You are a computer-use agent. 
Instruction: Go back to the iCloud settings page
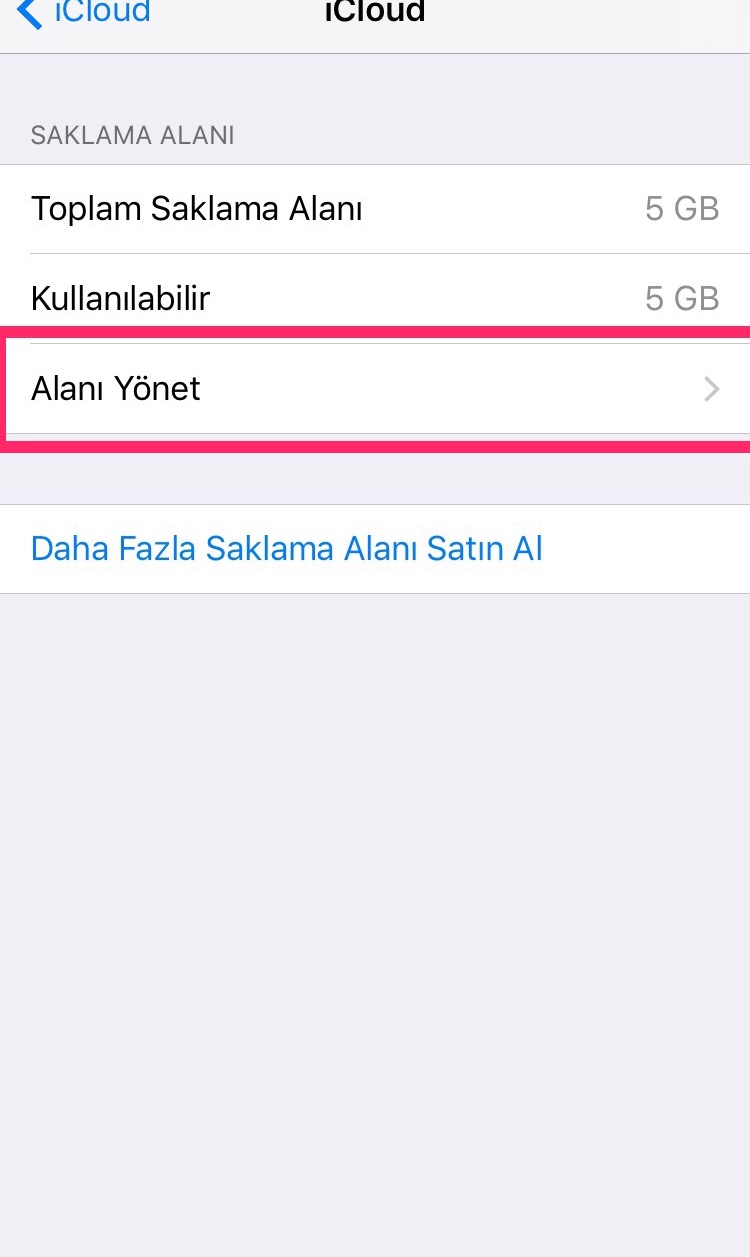(x=85, y=14)
